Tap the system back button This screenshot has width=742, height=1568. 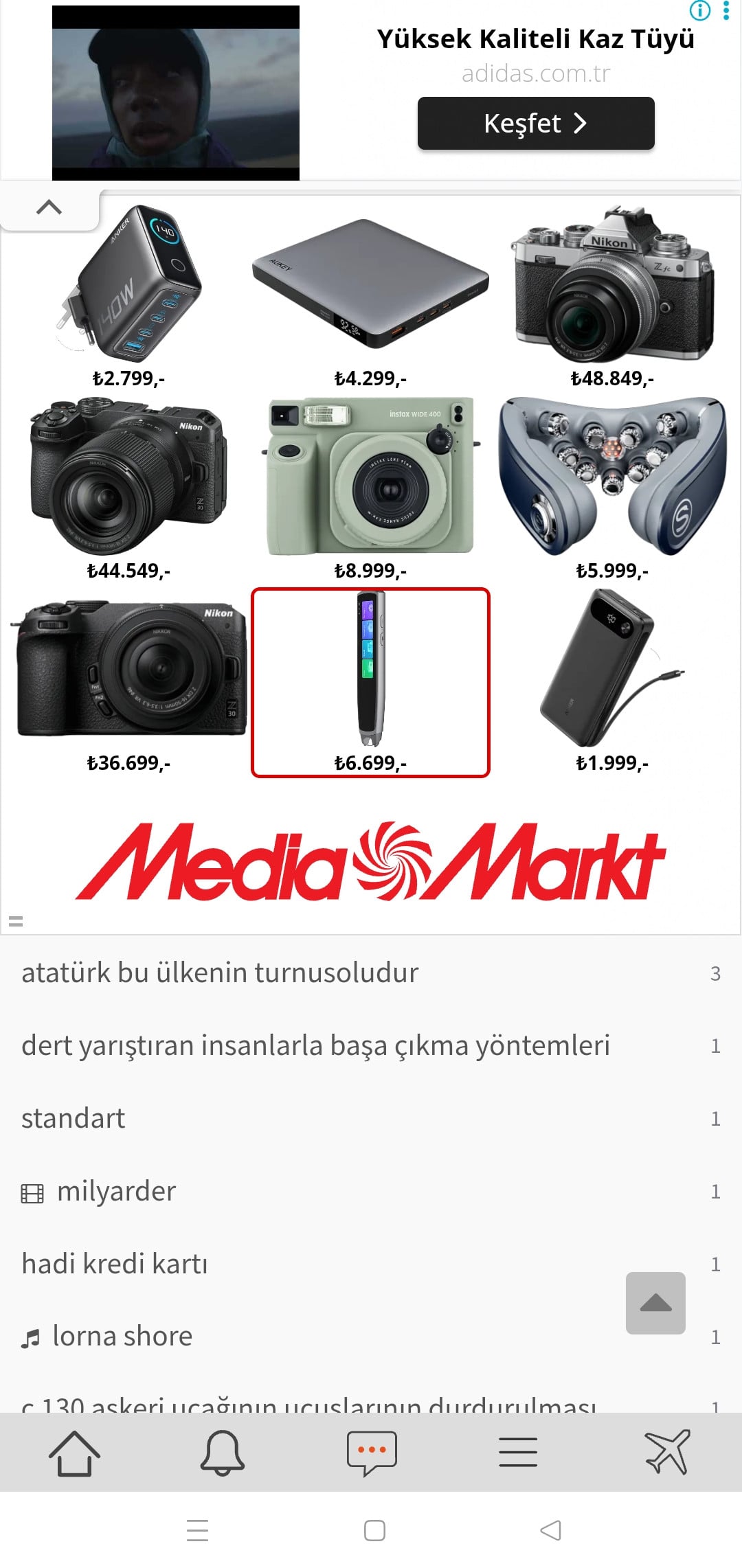click(x=551, y=1530)
